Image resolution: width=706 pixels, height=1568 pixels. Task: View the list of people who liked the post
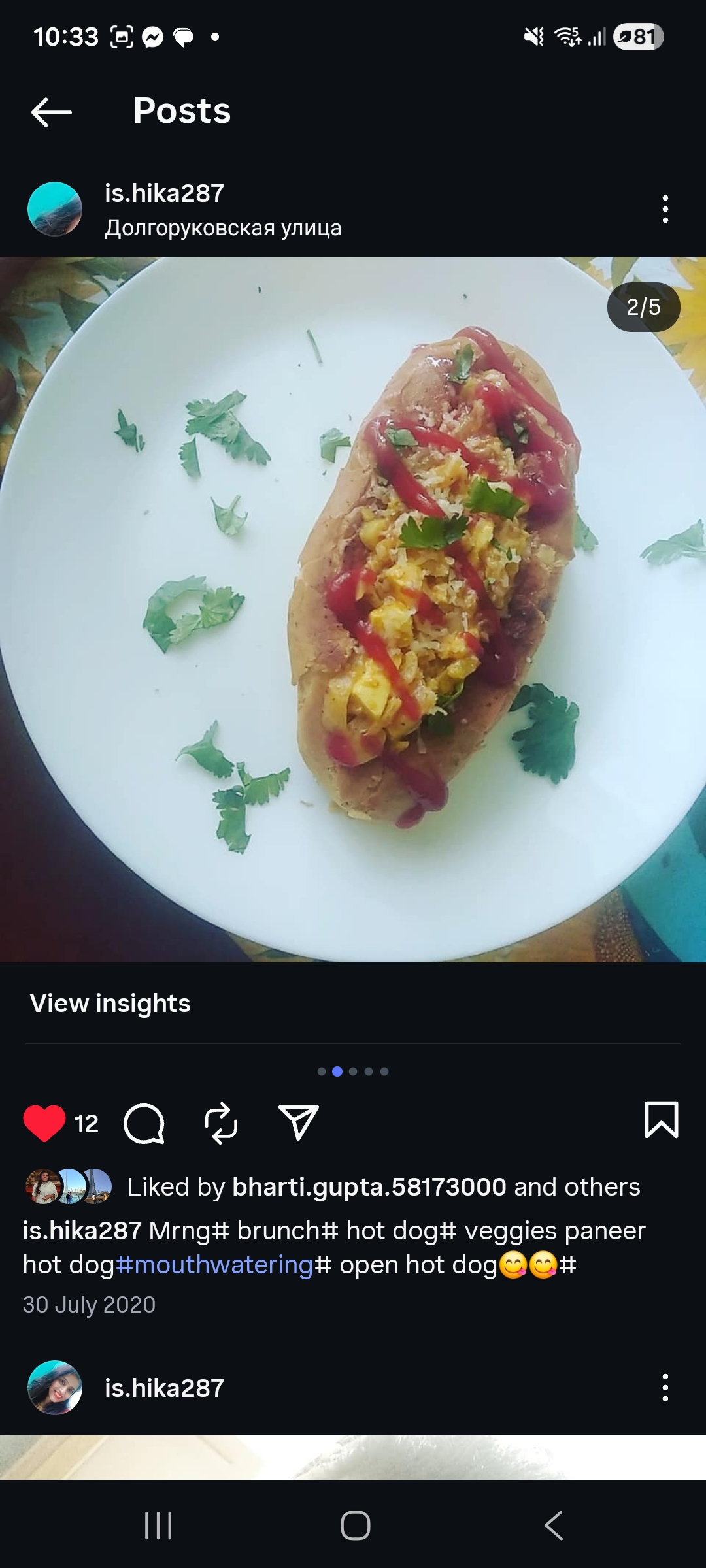point(577,1187)
